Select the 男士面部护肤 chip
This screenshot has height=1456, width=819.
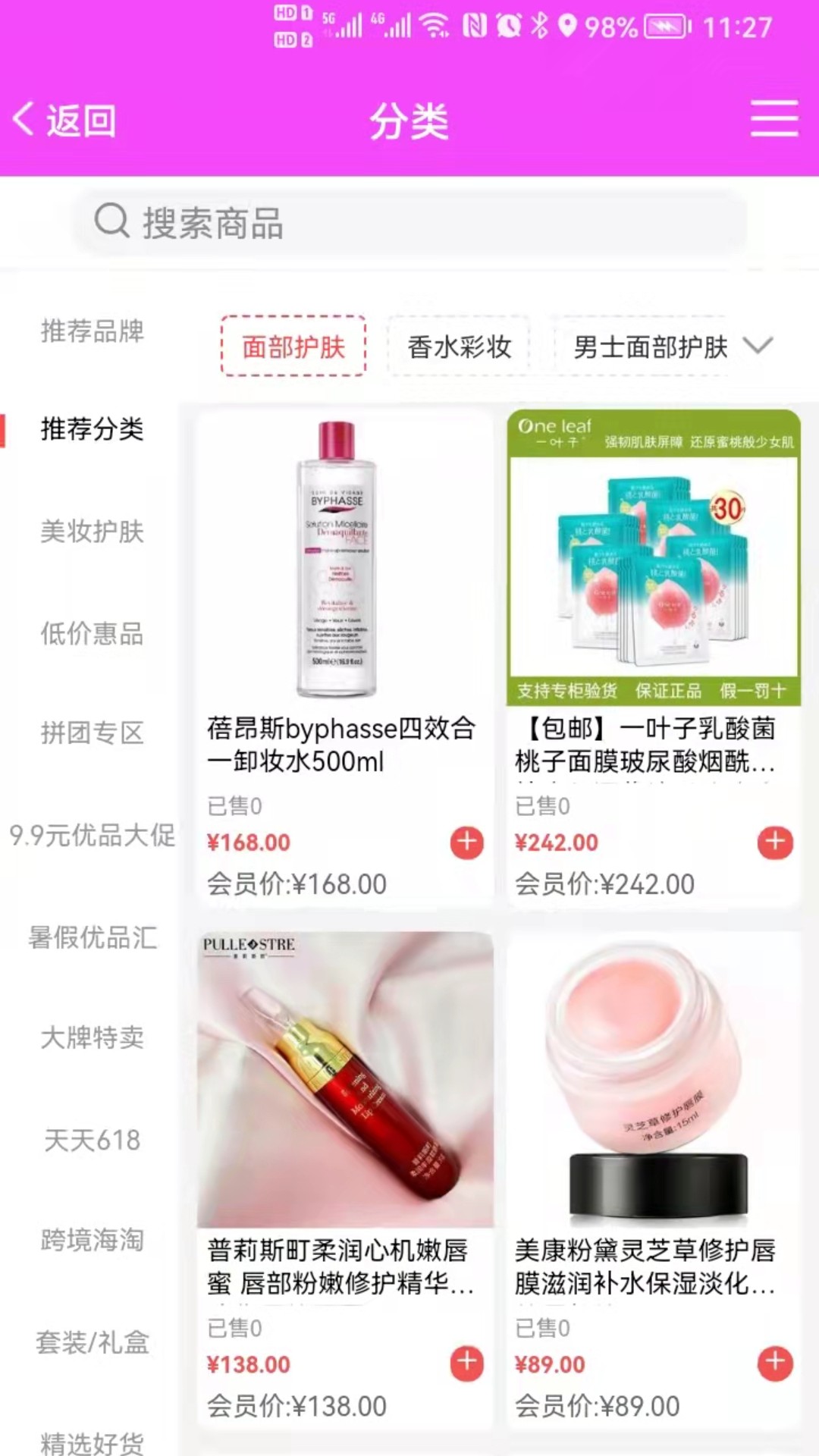(x=650, y=347)
